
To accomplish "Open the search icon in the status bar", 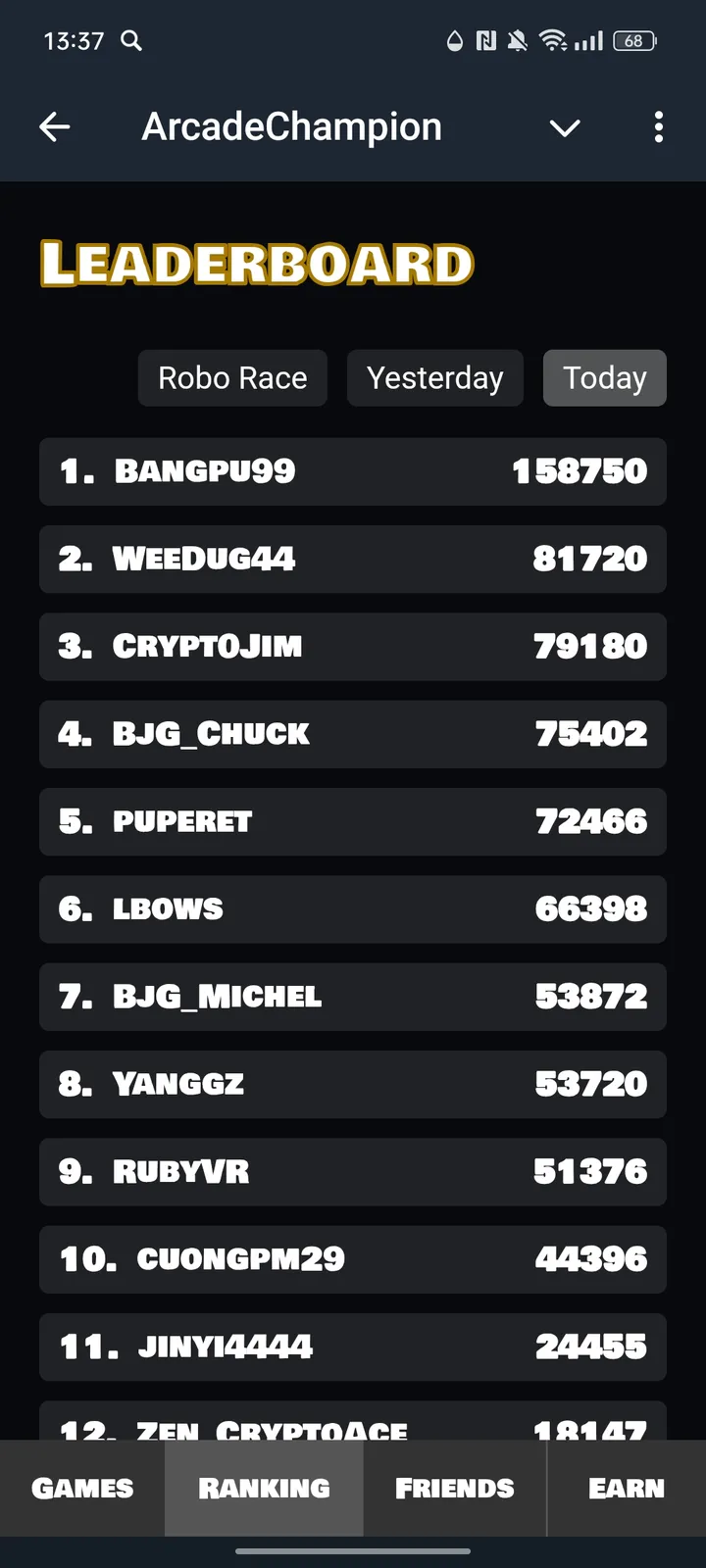I will [x=130, y=41].
